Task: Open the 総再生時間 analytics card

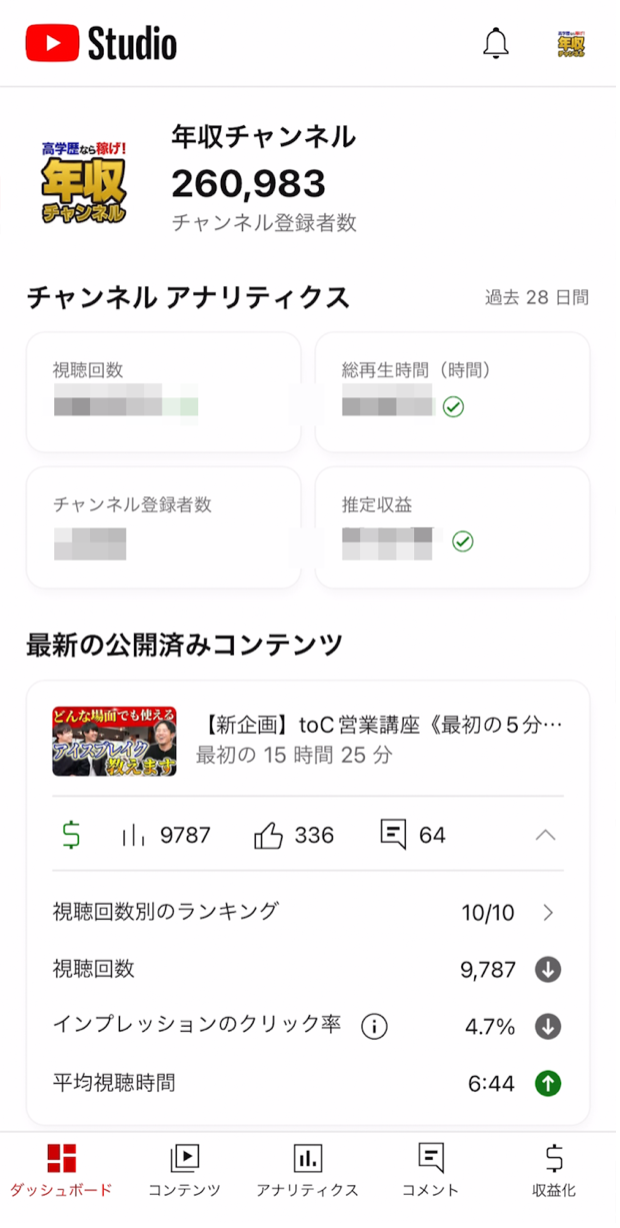Action: pyautogui.click(x=452, y=392)
